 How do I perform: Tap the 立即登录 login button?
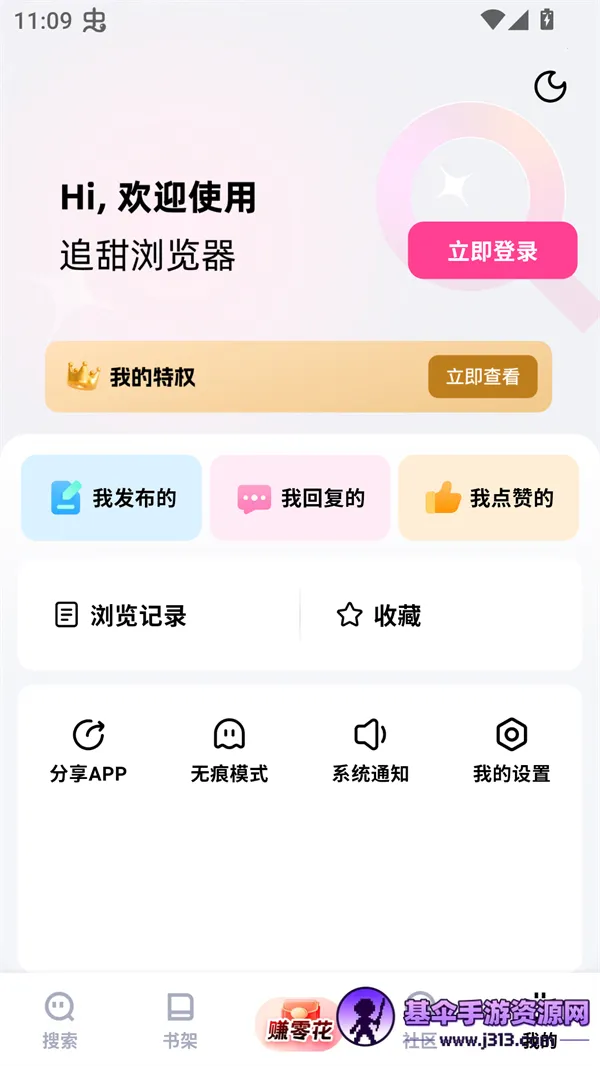pyautogui.click(x=492, y=250)
